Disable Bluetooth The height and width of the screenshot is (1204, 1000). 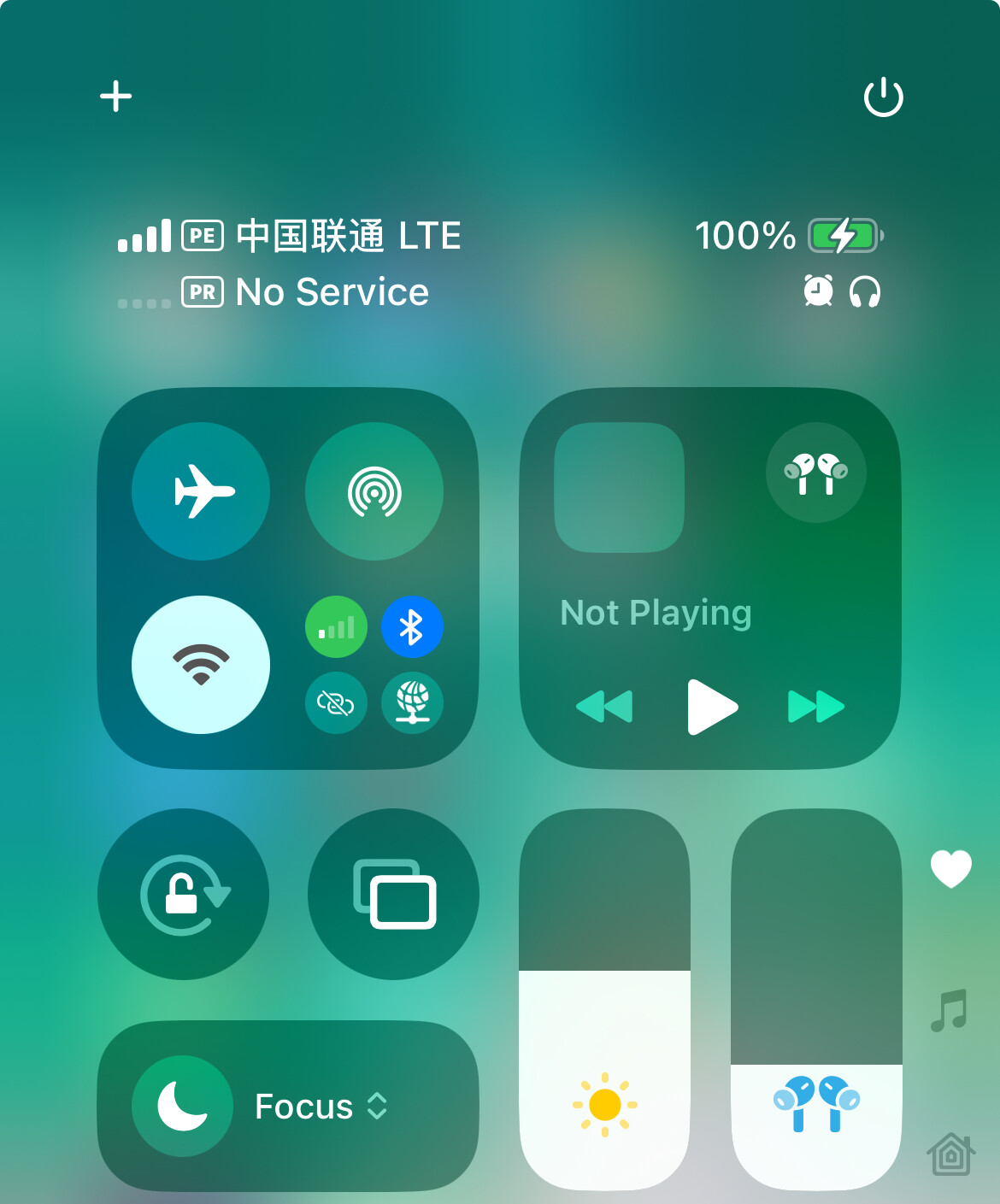(x=412, y=627)
